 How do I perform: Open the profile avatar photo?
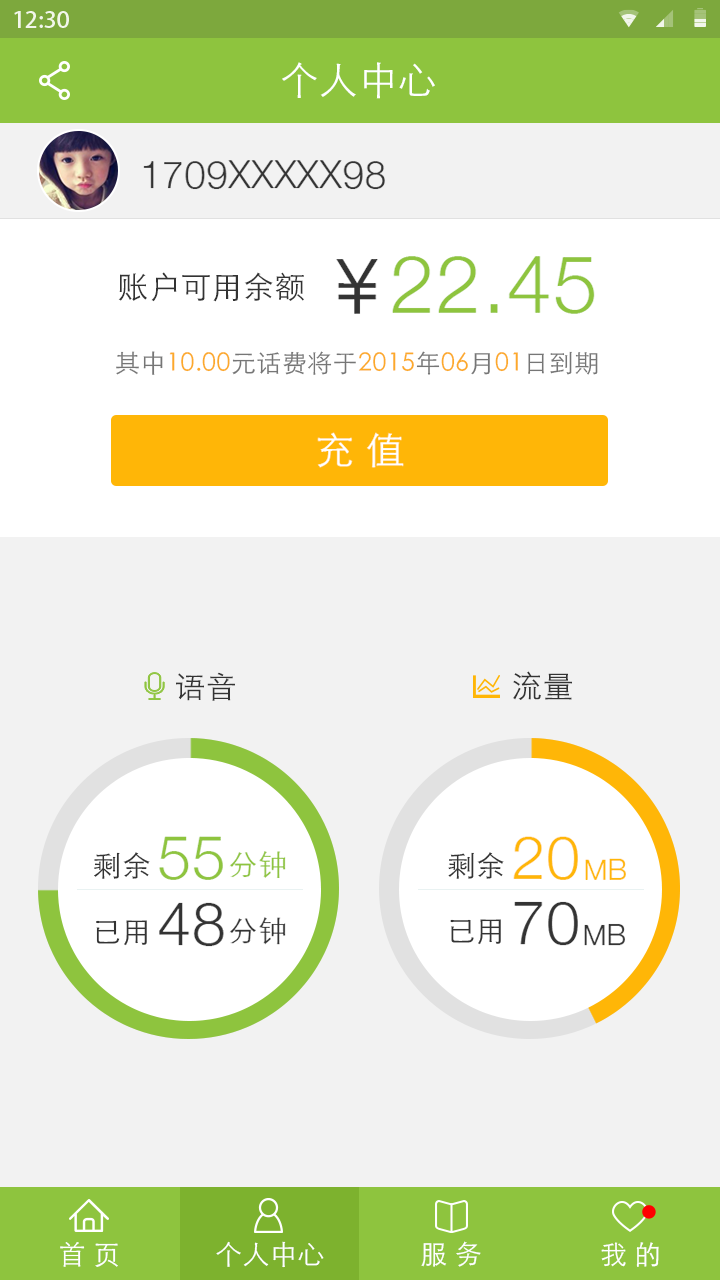(x=78, y=170)
